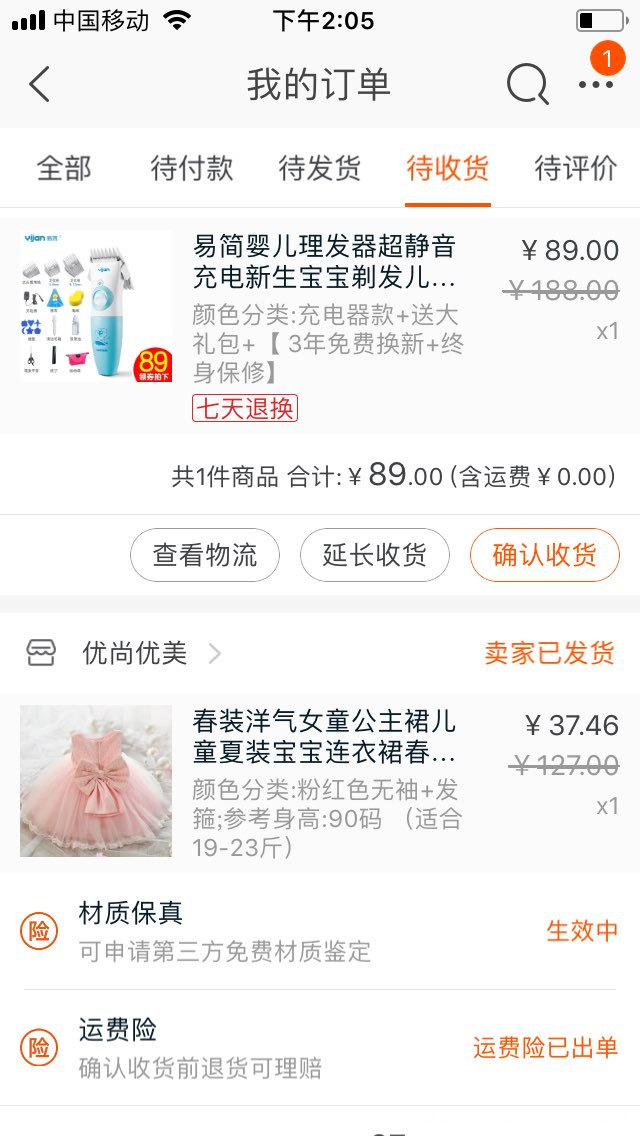Open the order search icon
This screenshot has width=640, height=1136.
tap(526, 85)
